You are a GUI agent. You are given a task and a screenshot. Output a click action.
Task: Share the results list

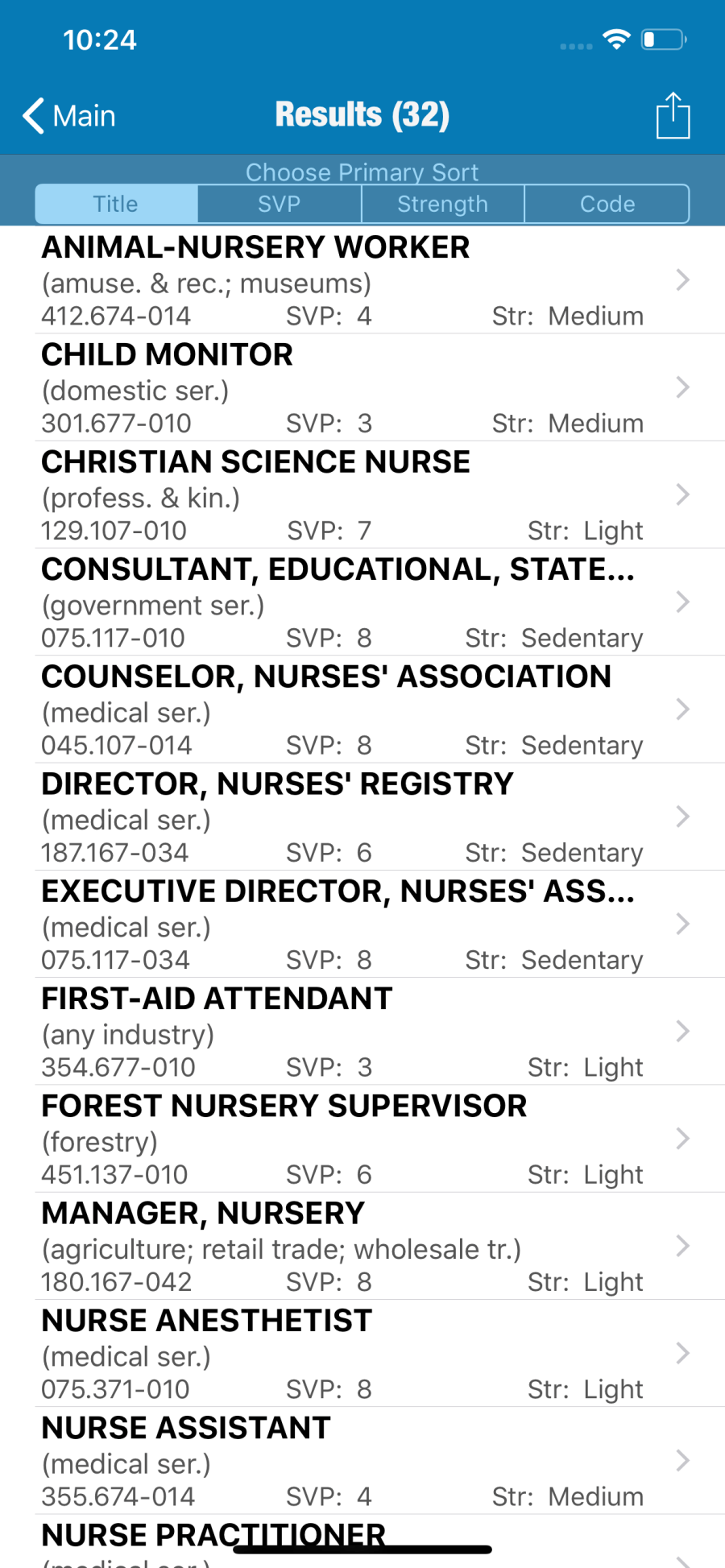[673, 116]
